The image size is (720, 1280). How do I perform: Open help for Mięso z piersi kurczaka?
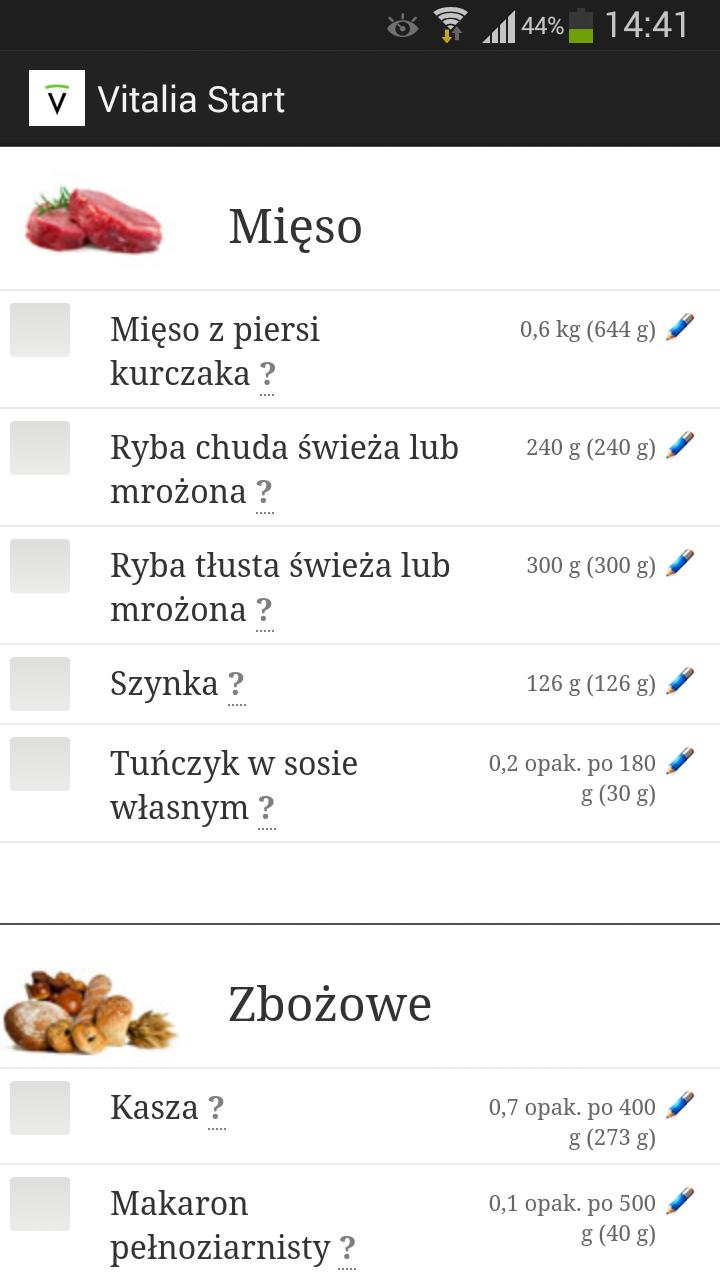point(265,373)
